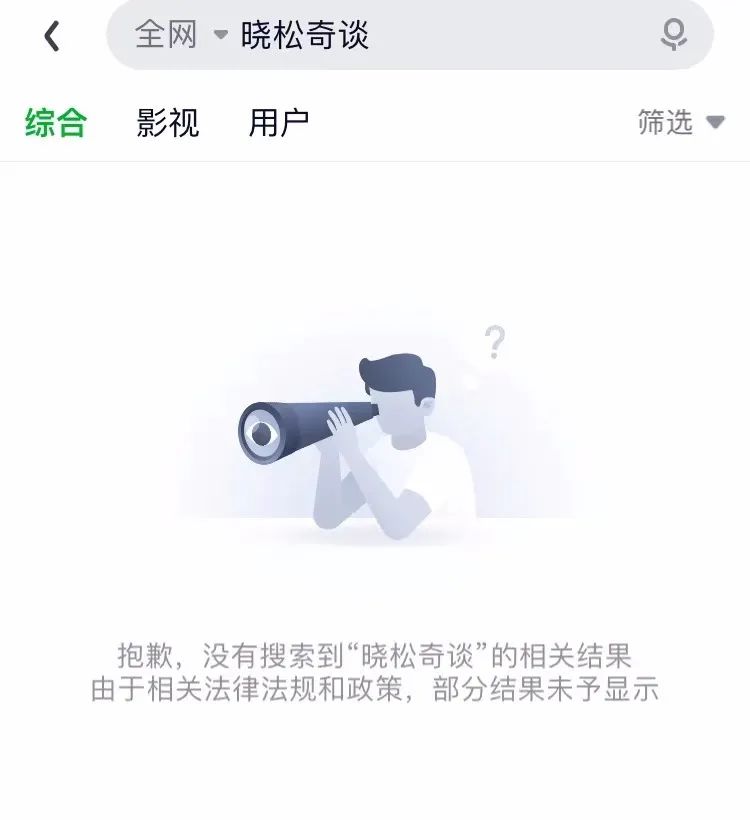Image resolution: width=750 pixels, height=820 pixels.
Task: Switch to the 用户 tab
Action: point(278,123)
